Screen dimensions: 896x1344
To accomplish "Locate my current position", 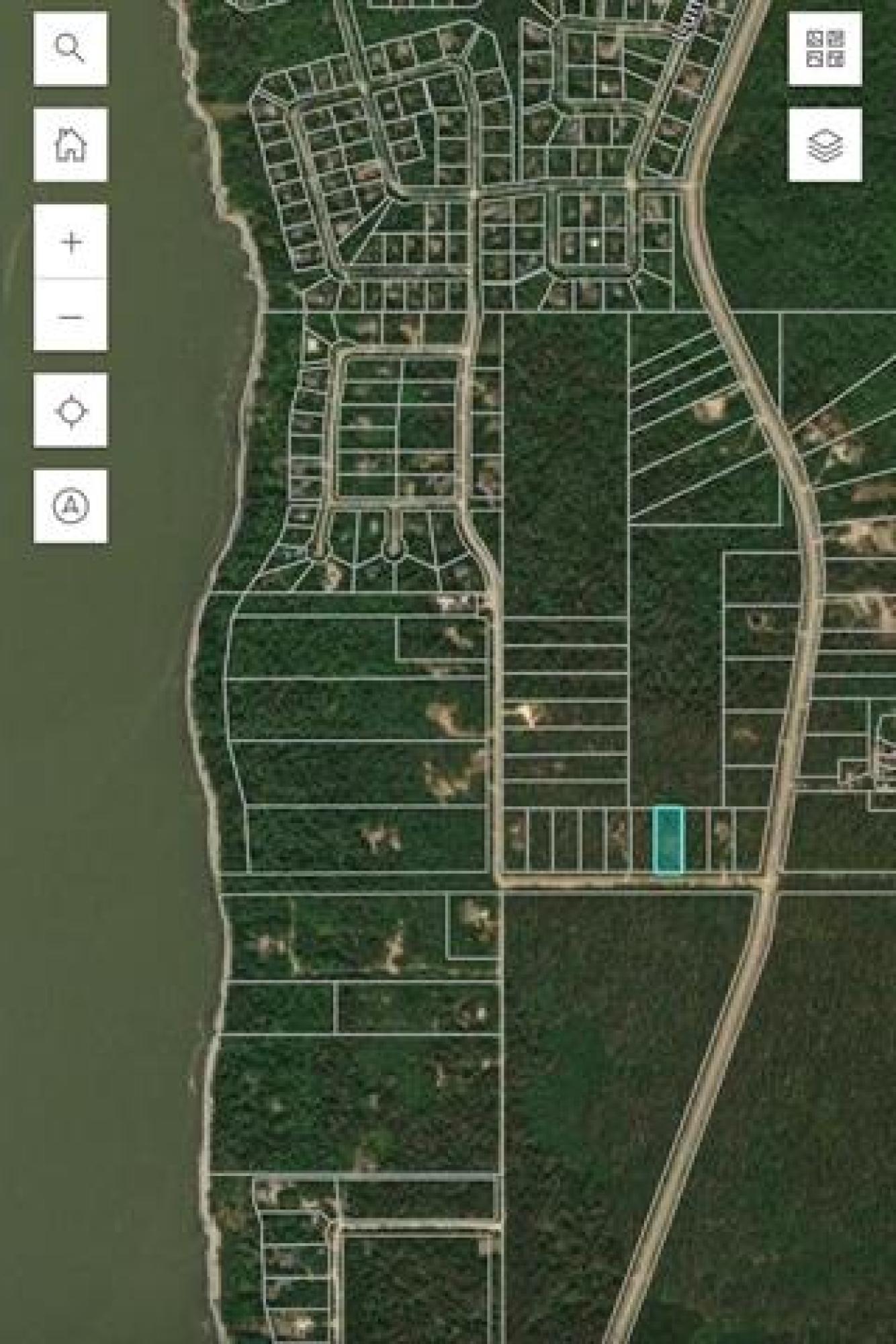I will pos(71,411).
